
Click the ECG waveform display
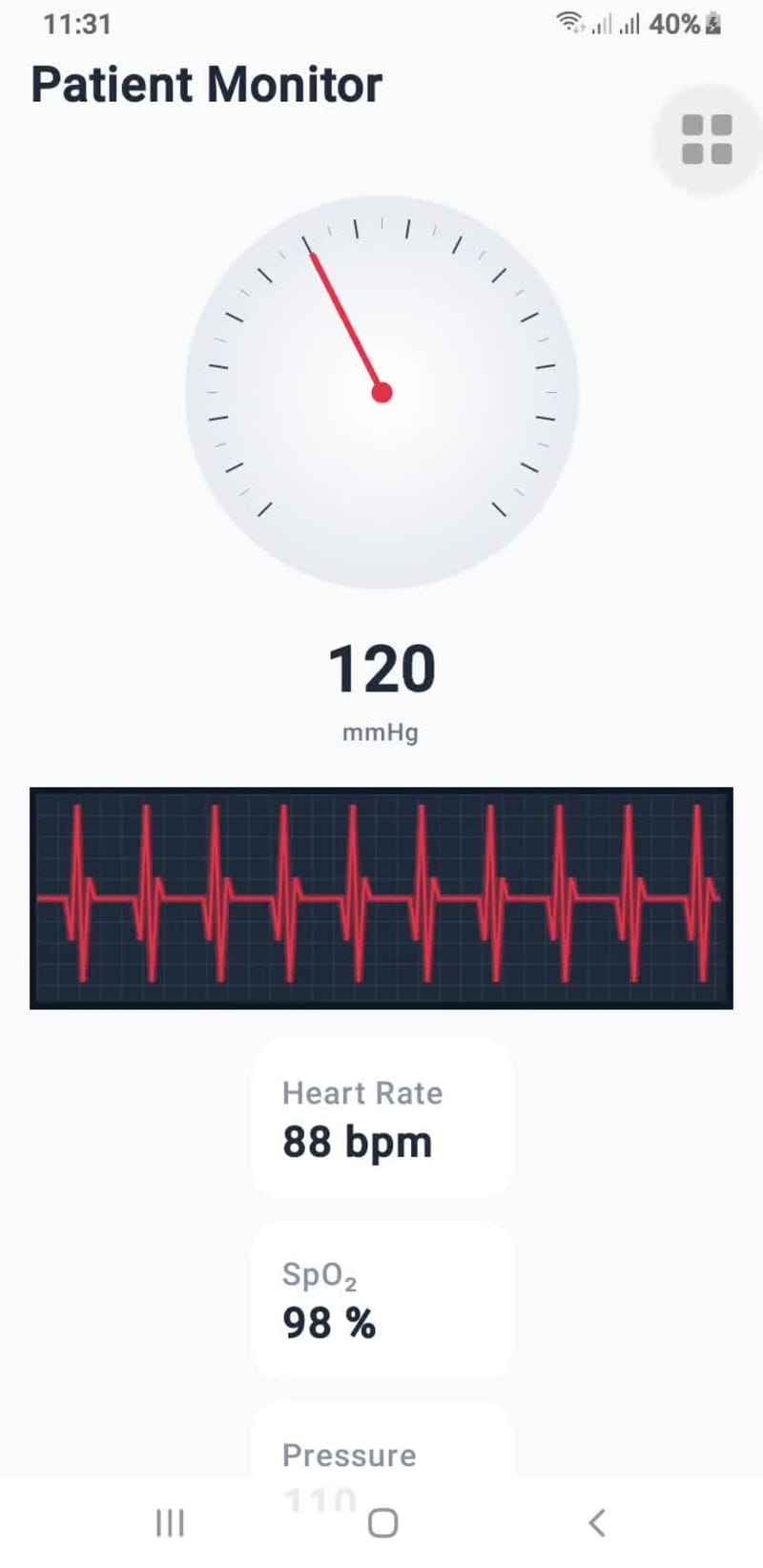[x=381, y=897]
